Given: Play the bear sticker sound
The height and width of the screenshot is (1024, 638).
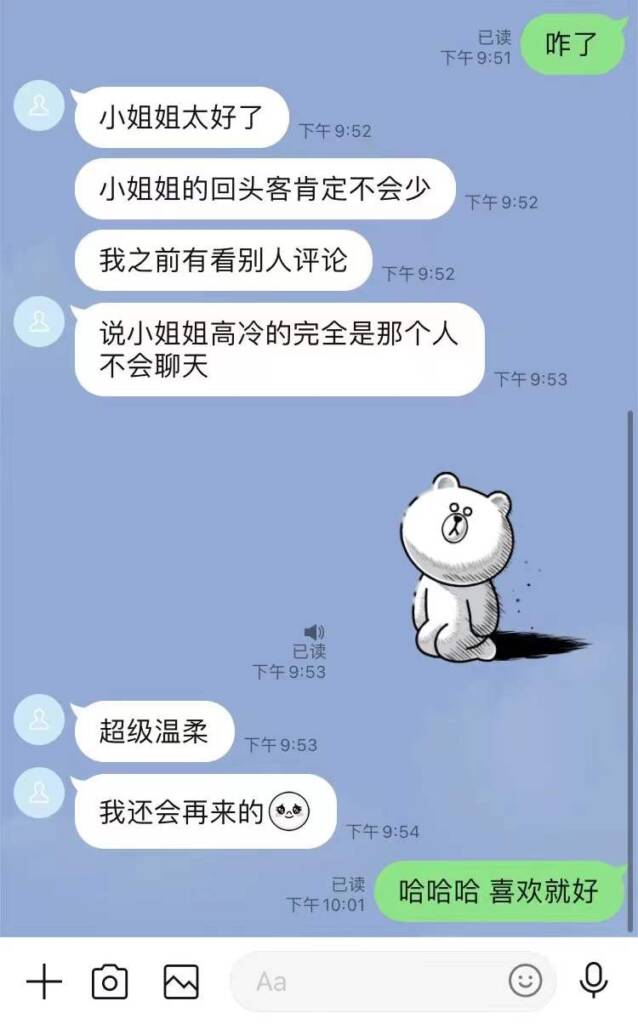Looking at the screenshot, I should (x=314, y=631).
